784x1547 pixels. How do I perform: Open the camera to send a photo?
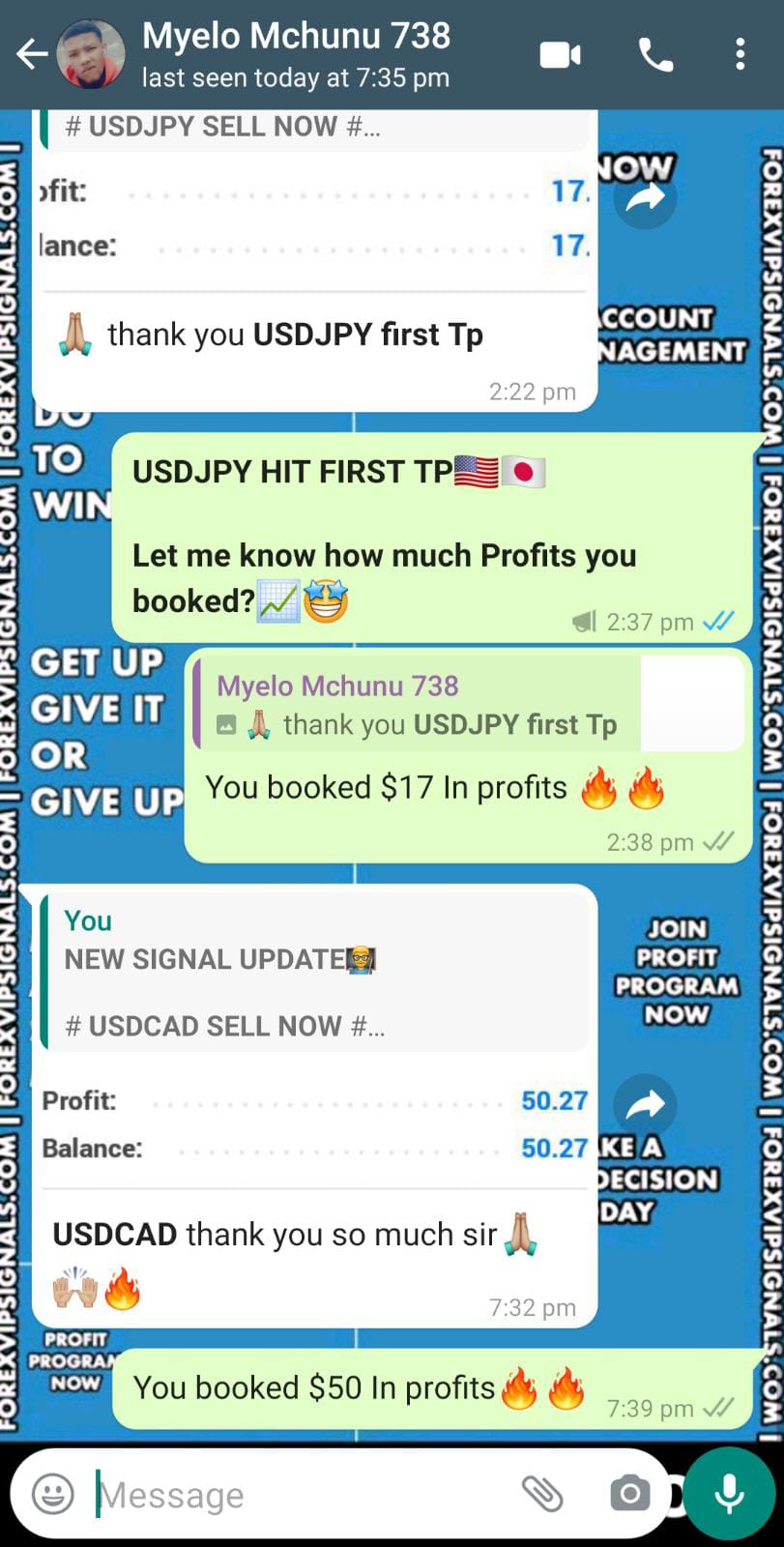tap(629, 1494)
